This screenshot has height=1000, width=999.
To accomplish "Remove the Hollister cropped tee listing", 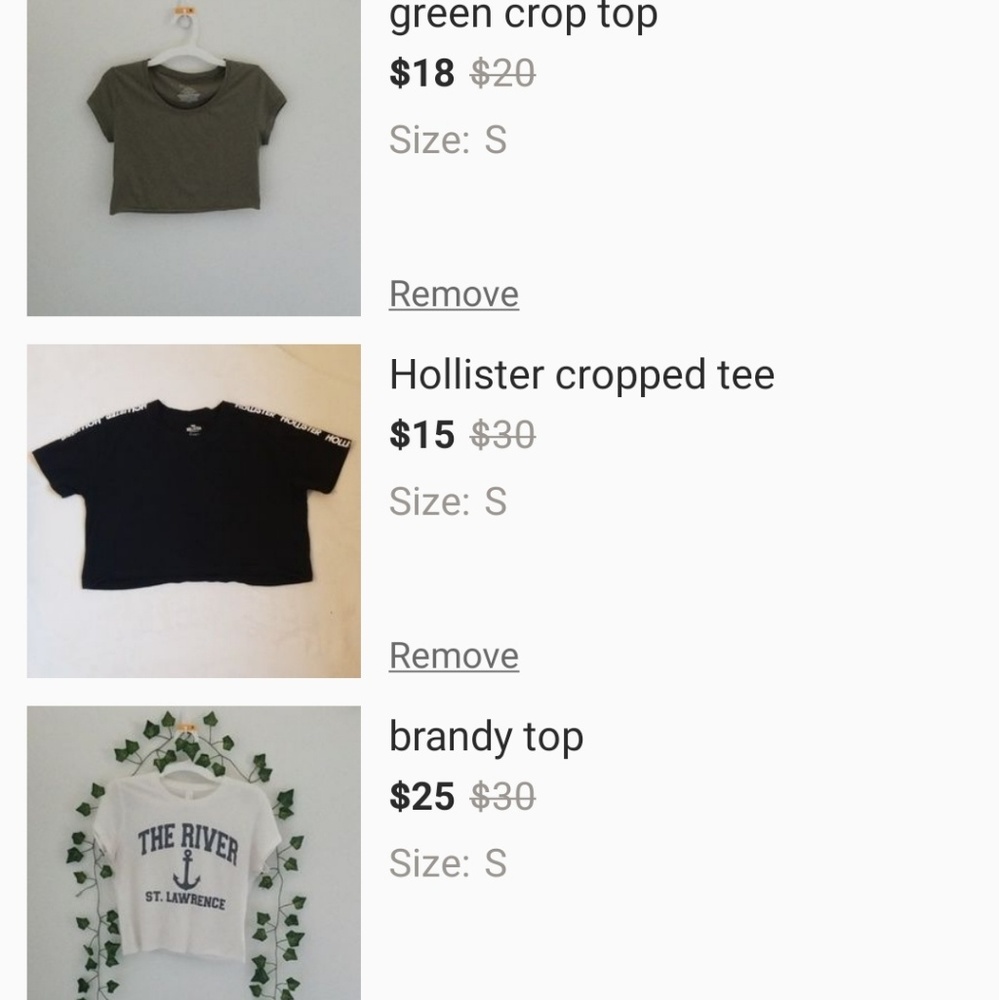I will [x=453, y=655].
